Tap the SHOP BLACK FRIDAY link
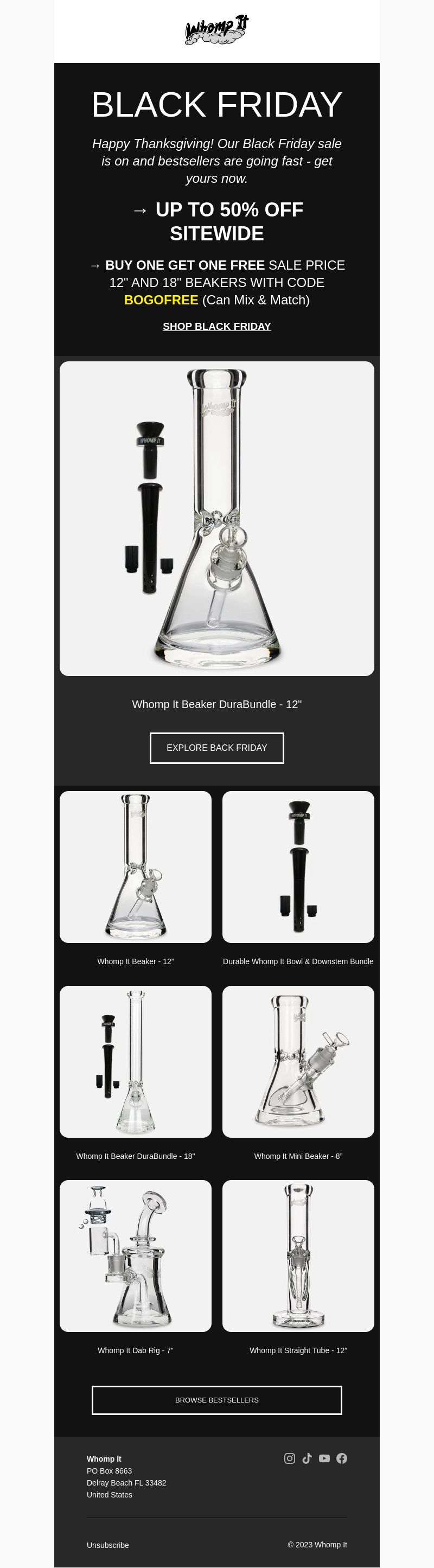The height and width of the screenshot is (1568, 434). 216,326
